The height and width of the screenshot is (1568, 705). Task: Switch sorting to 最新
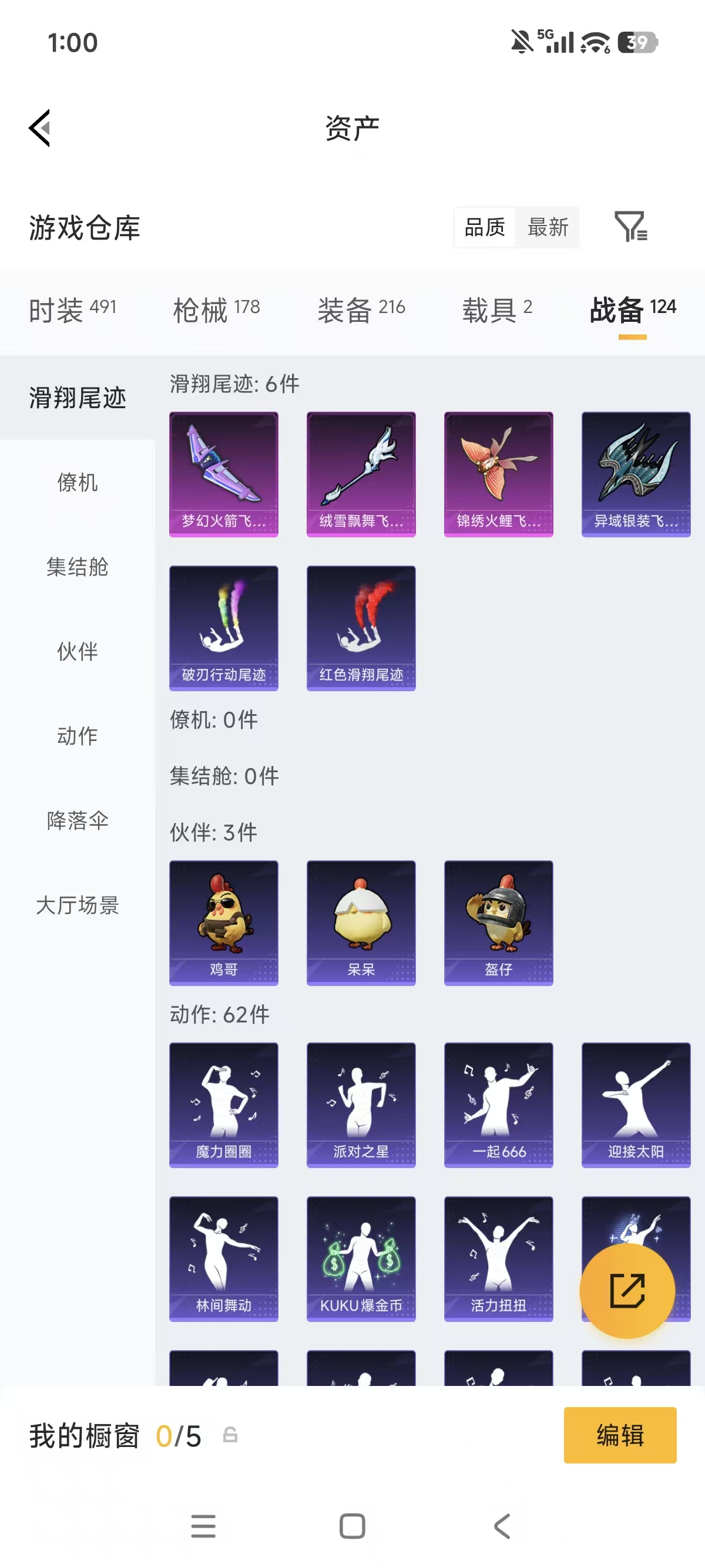(548, 228)
